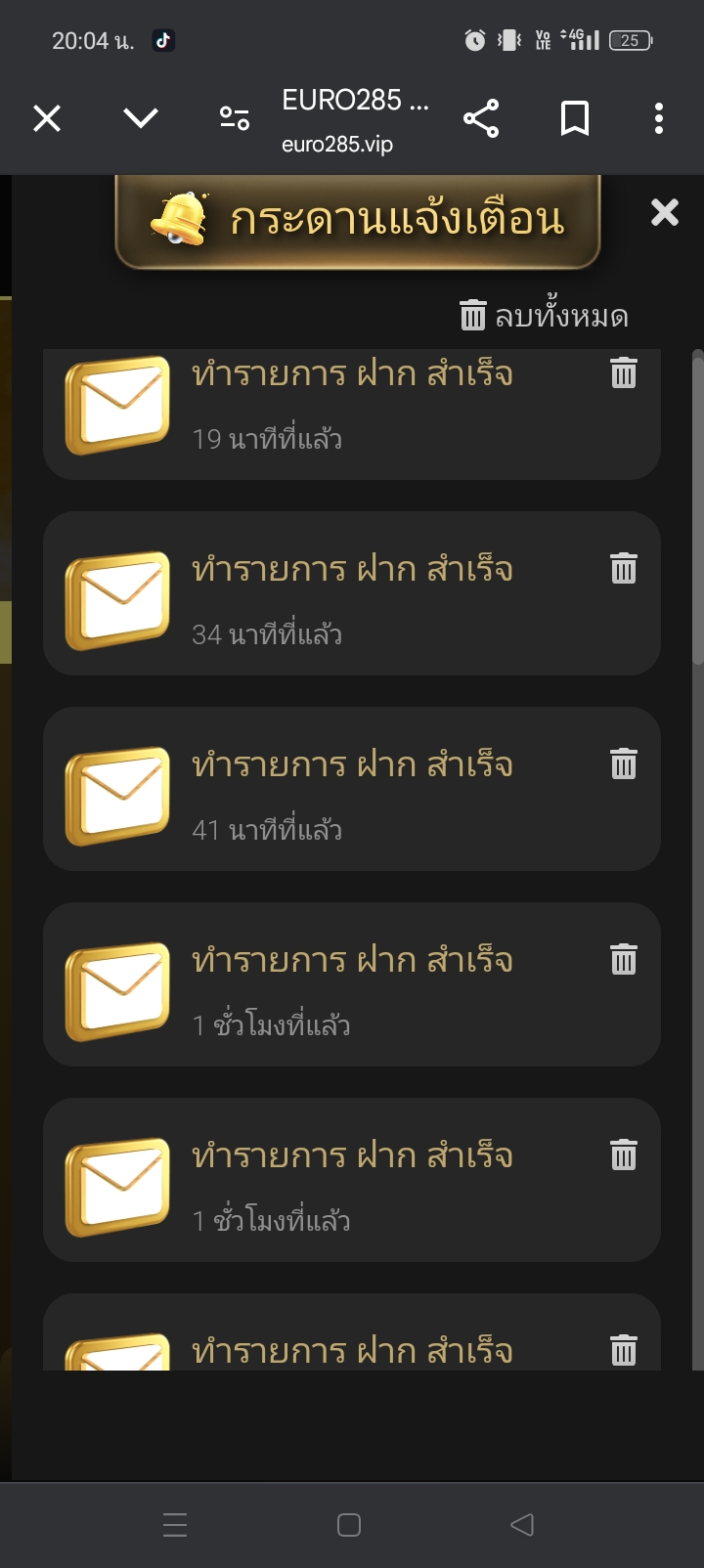Delete the notification from 34 นาทีที่แล้ว
Image resolution: width=704 pixels, height=1568 pixels.
click(x=624, y=568)
